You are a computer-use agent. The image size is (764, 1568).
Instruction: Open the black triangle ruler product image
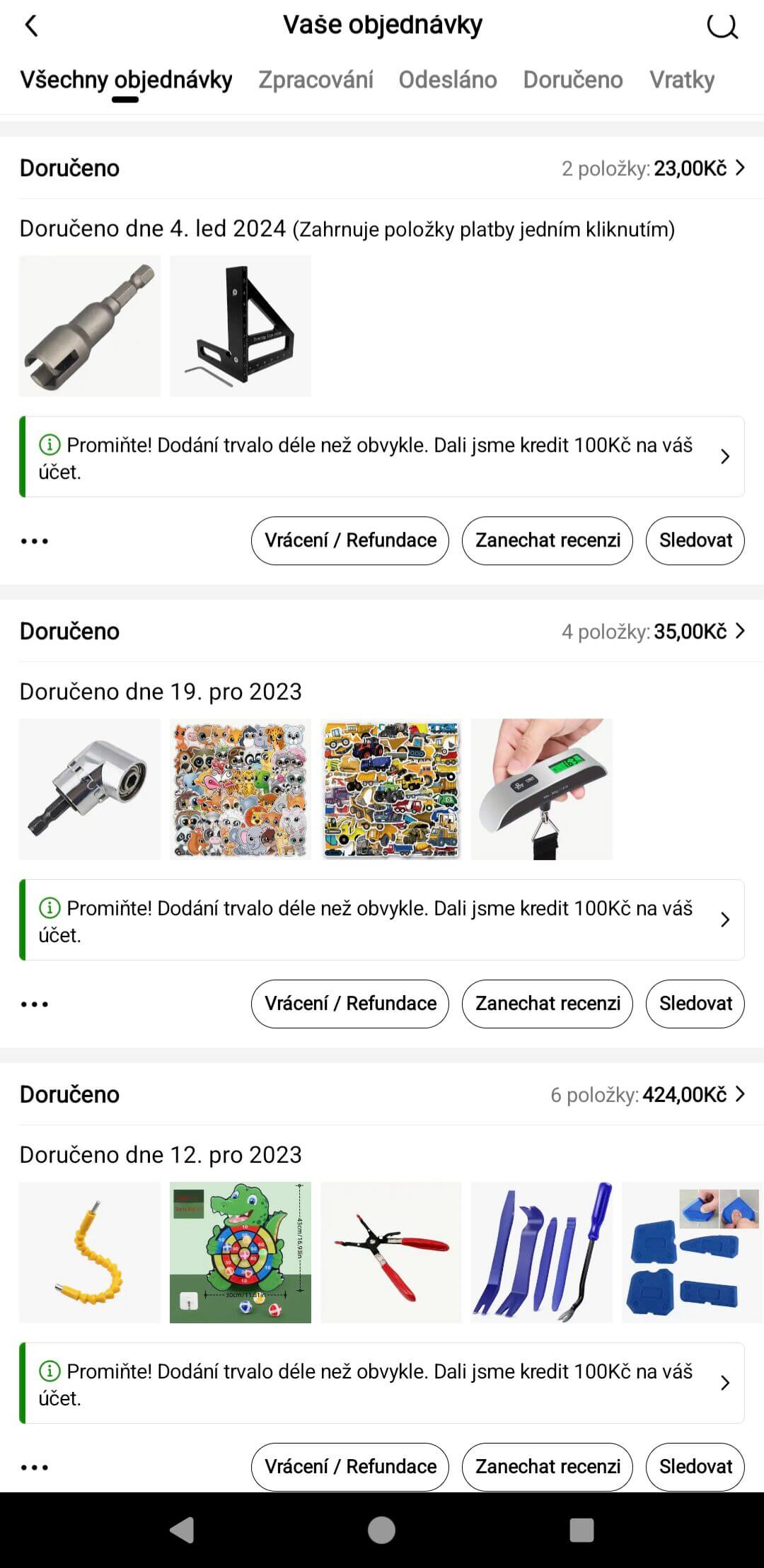(x=241, y=326)
